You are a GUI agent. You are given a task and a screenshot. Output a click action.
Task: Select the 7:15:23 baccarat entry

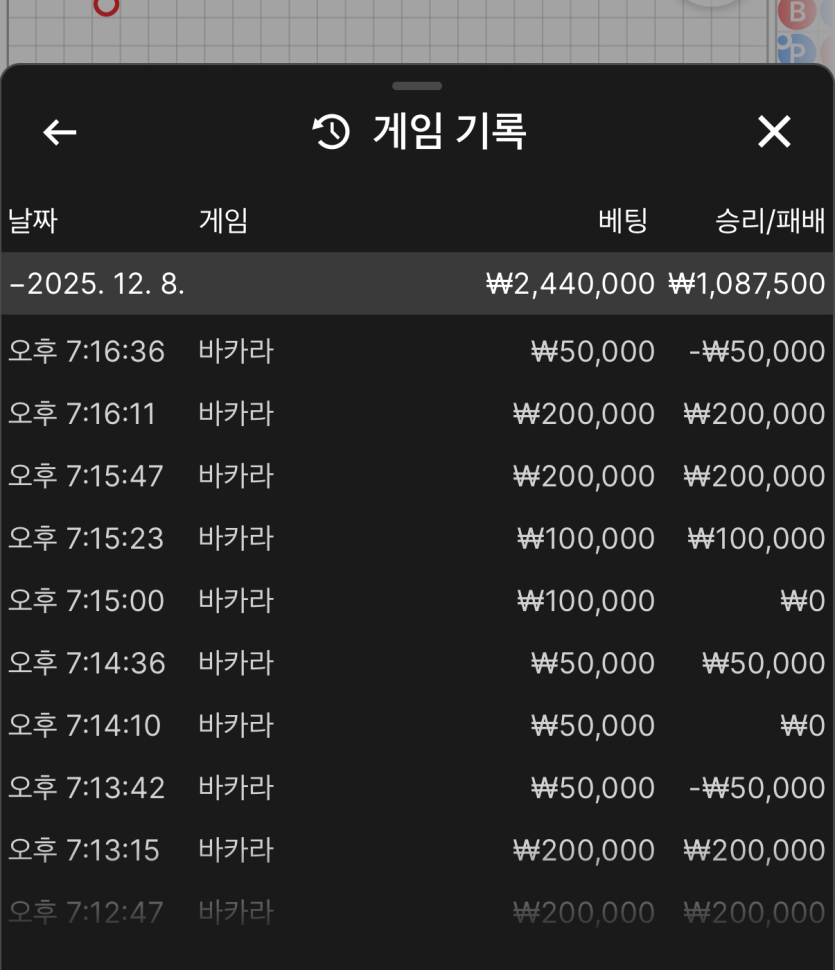point(417,539)
